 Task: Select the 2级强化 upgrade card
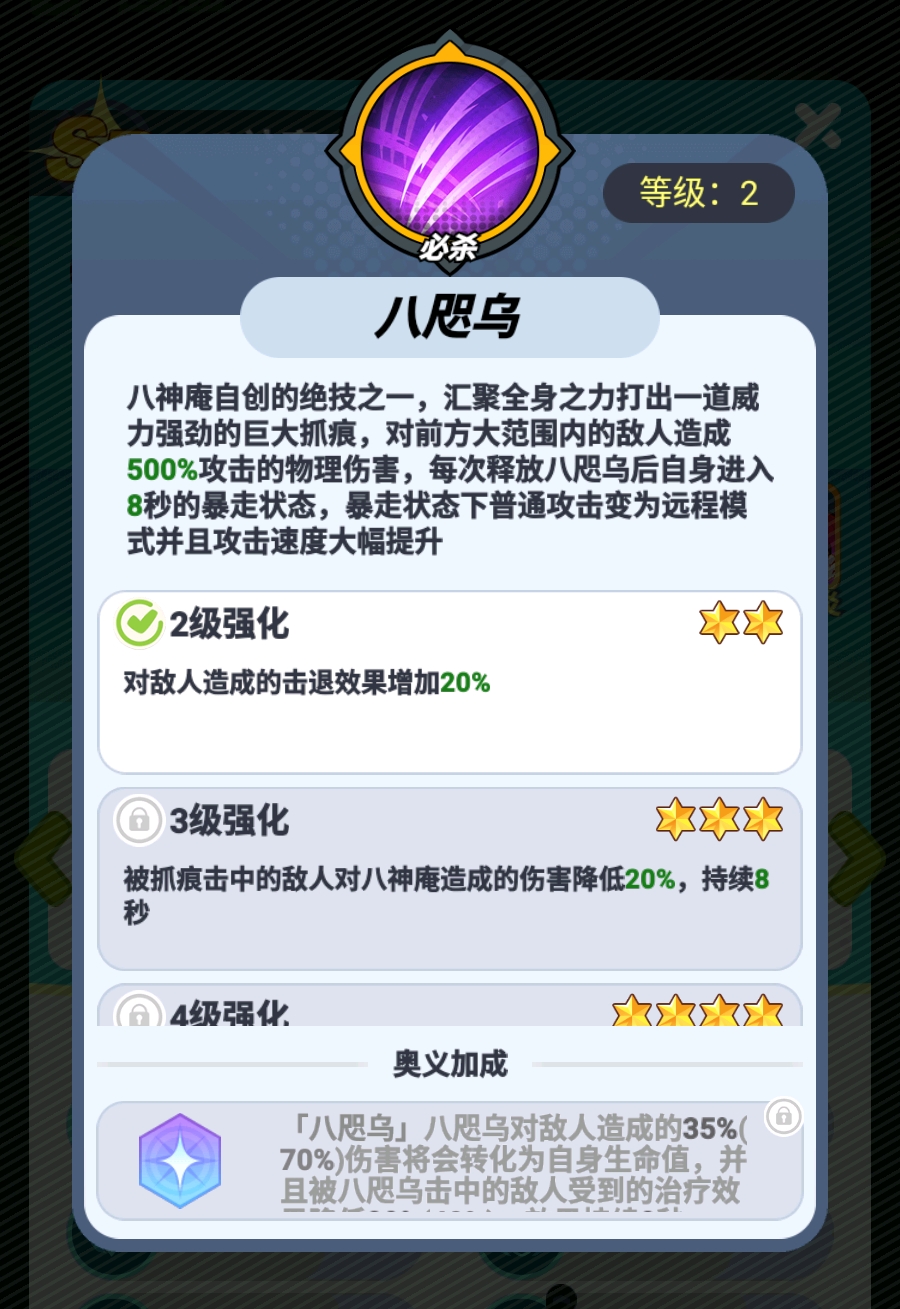(x=449, y=682)
